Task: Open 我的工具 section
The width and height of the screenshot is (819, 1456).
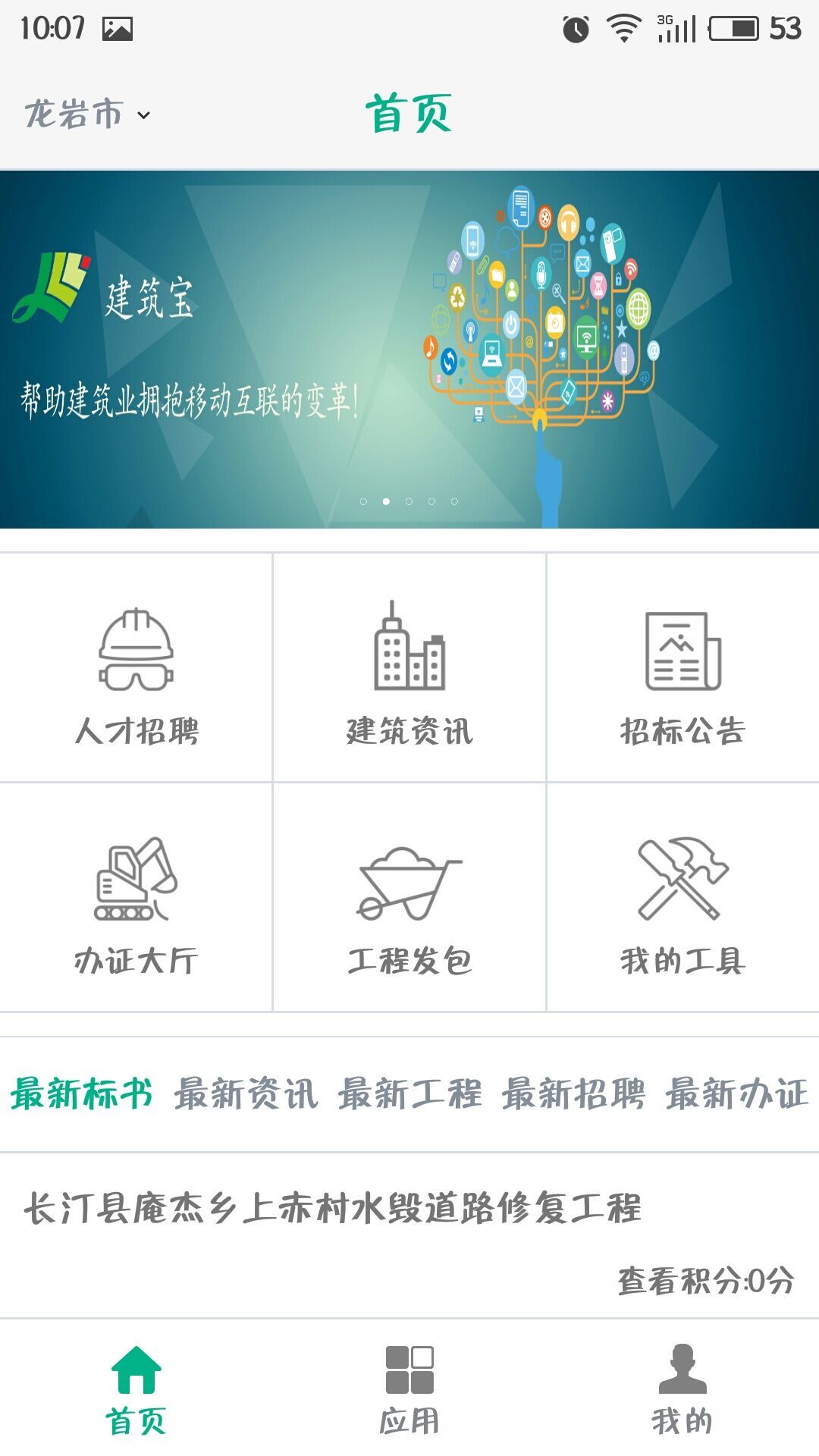Action: click(683, 897)
